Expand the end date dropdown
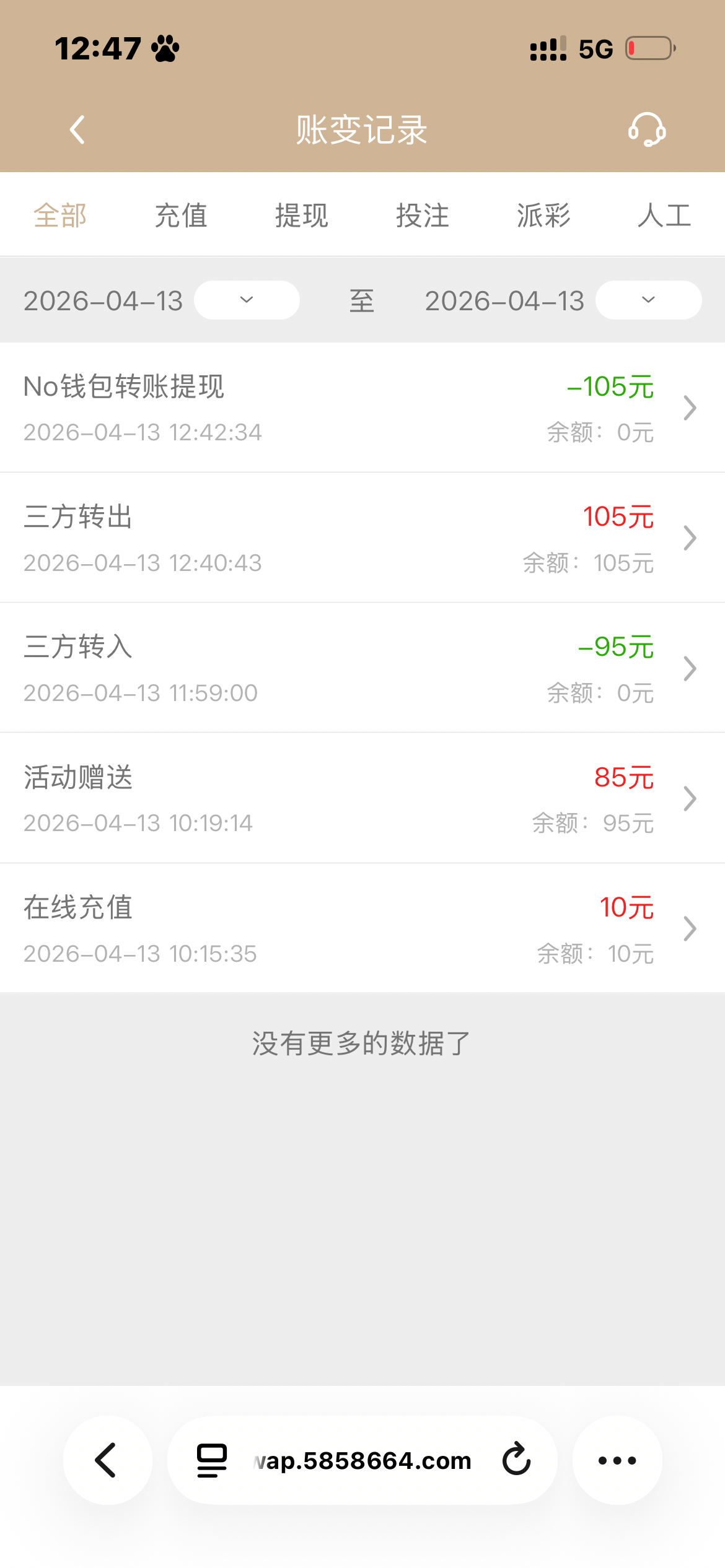 tap(648, 300)
